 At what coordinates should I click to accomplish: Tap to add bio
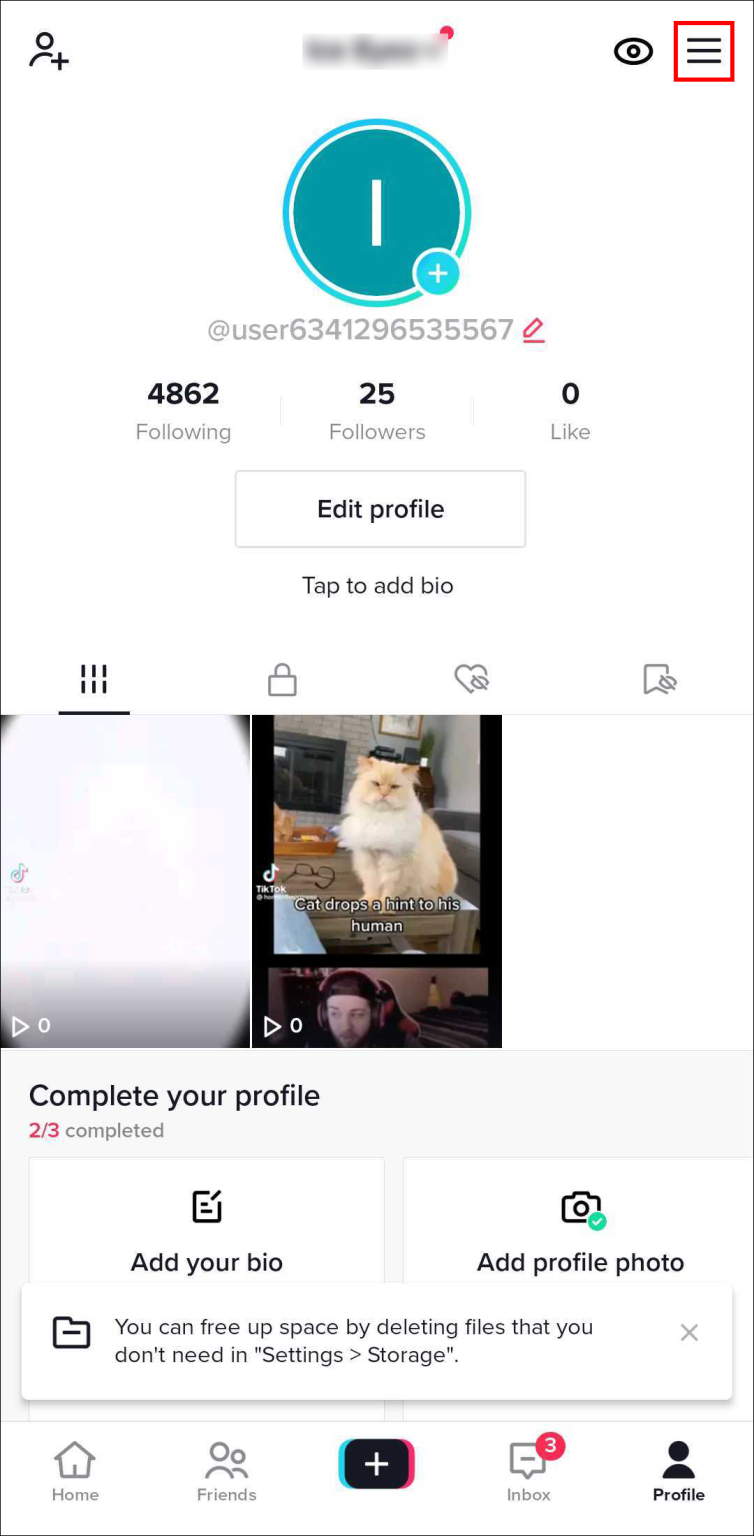click(378, 585)
